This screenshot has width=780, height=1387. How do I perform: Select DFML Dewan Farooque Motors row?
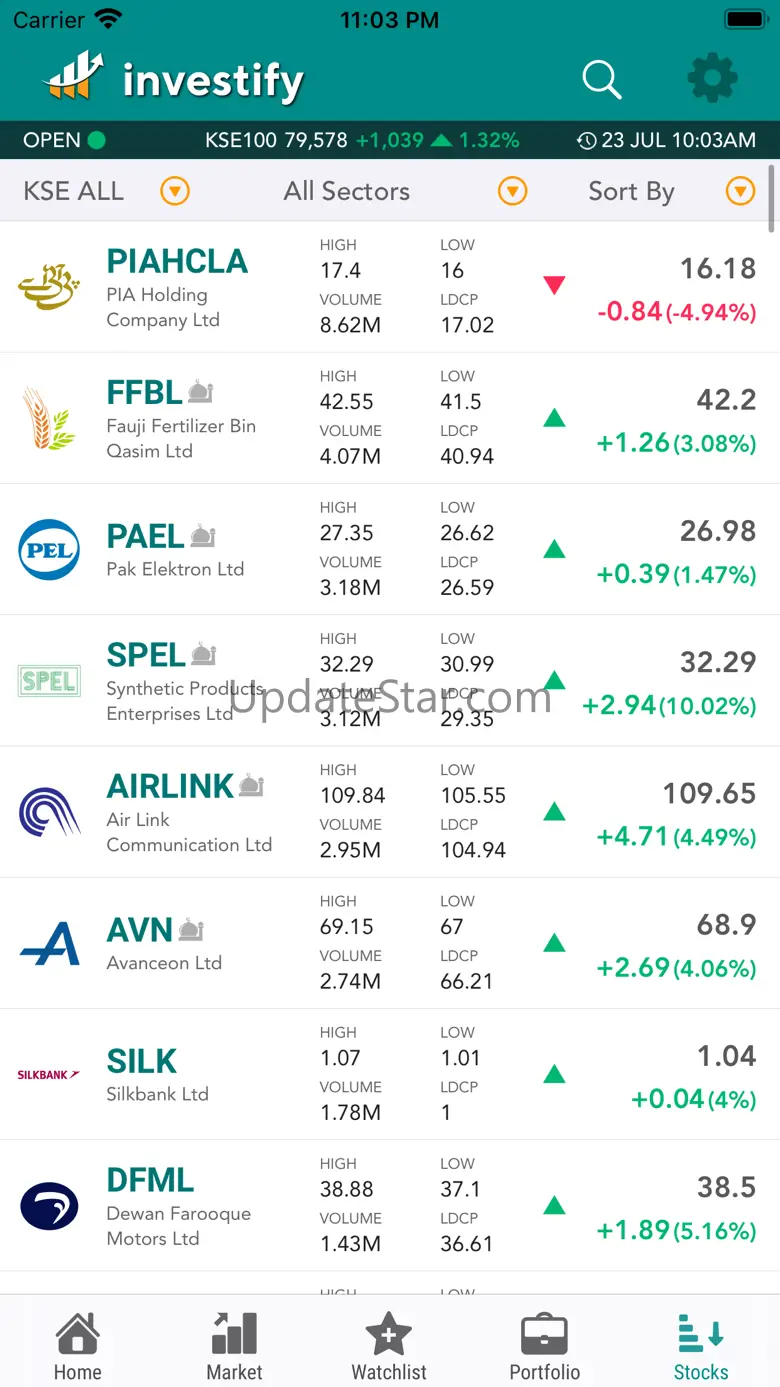(x=390, y=1205)
